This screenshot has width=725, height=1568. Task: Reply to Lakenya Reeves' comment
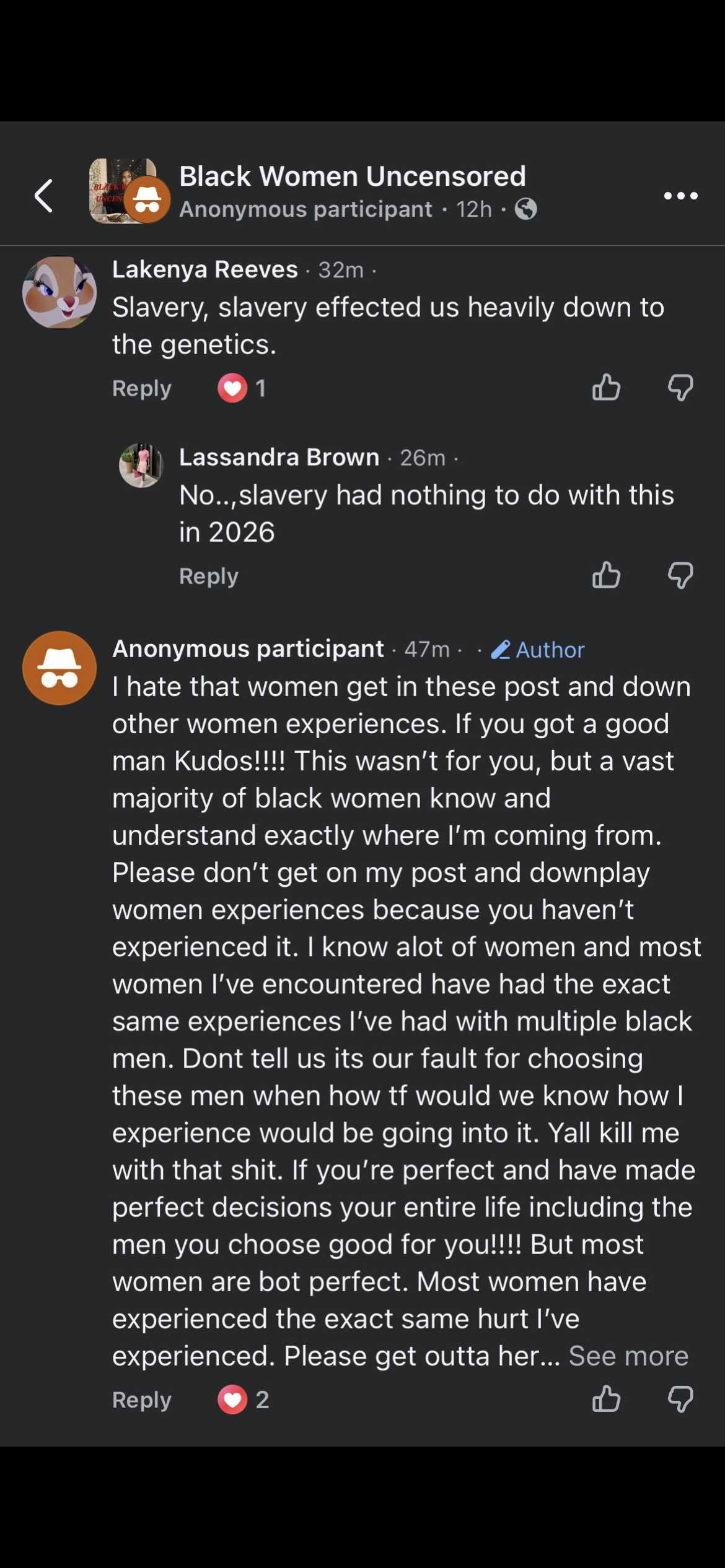pyautogui.click(x=141, y=388)
